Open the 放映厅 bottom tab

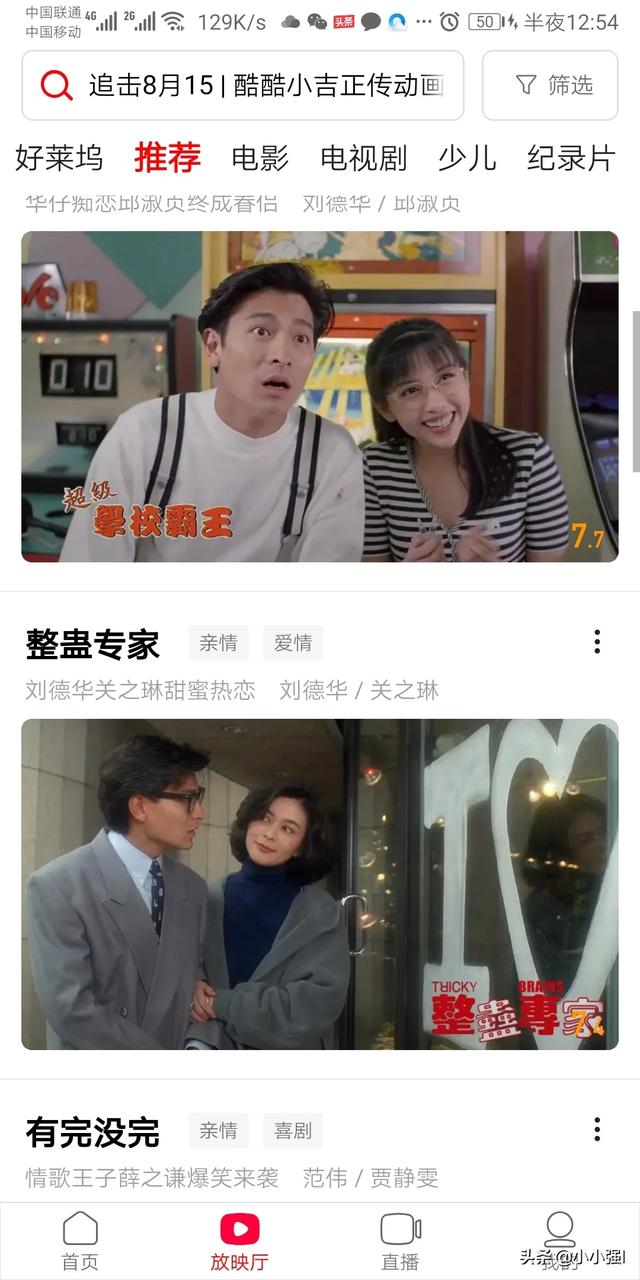(239, 1241)
